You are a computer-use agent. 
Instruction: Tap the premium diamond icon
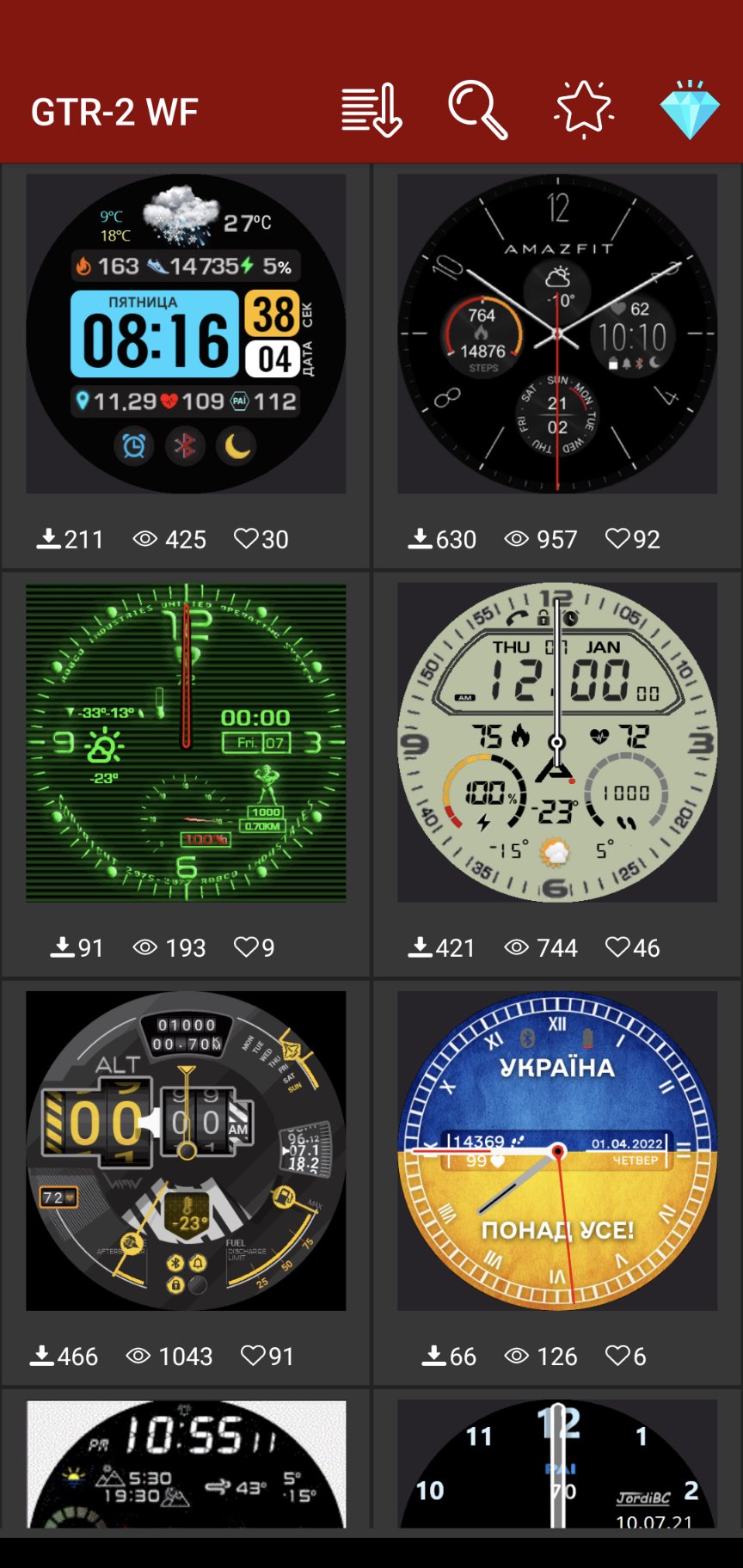(x=690, y=110)
